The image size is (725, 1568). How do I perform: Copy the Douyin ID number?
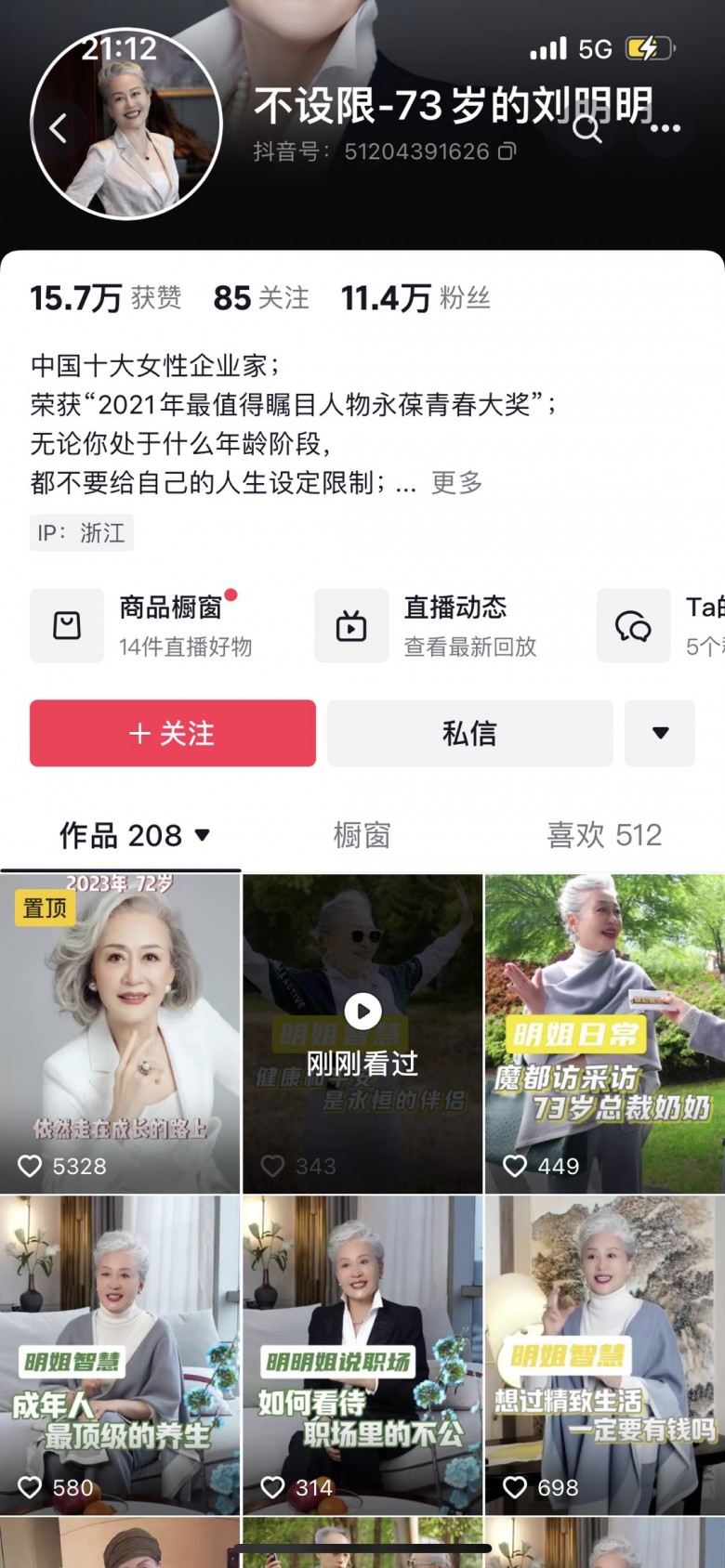507,151
